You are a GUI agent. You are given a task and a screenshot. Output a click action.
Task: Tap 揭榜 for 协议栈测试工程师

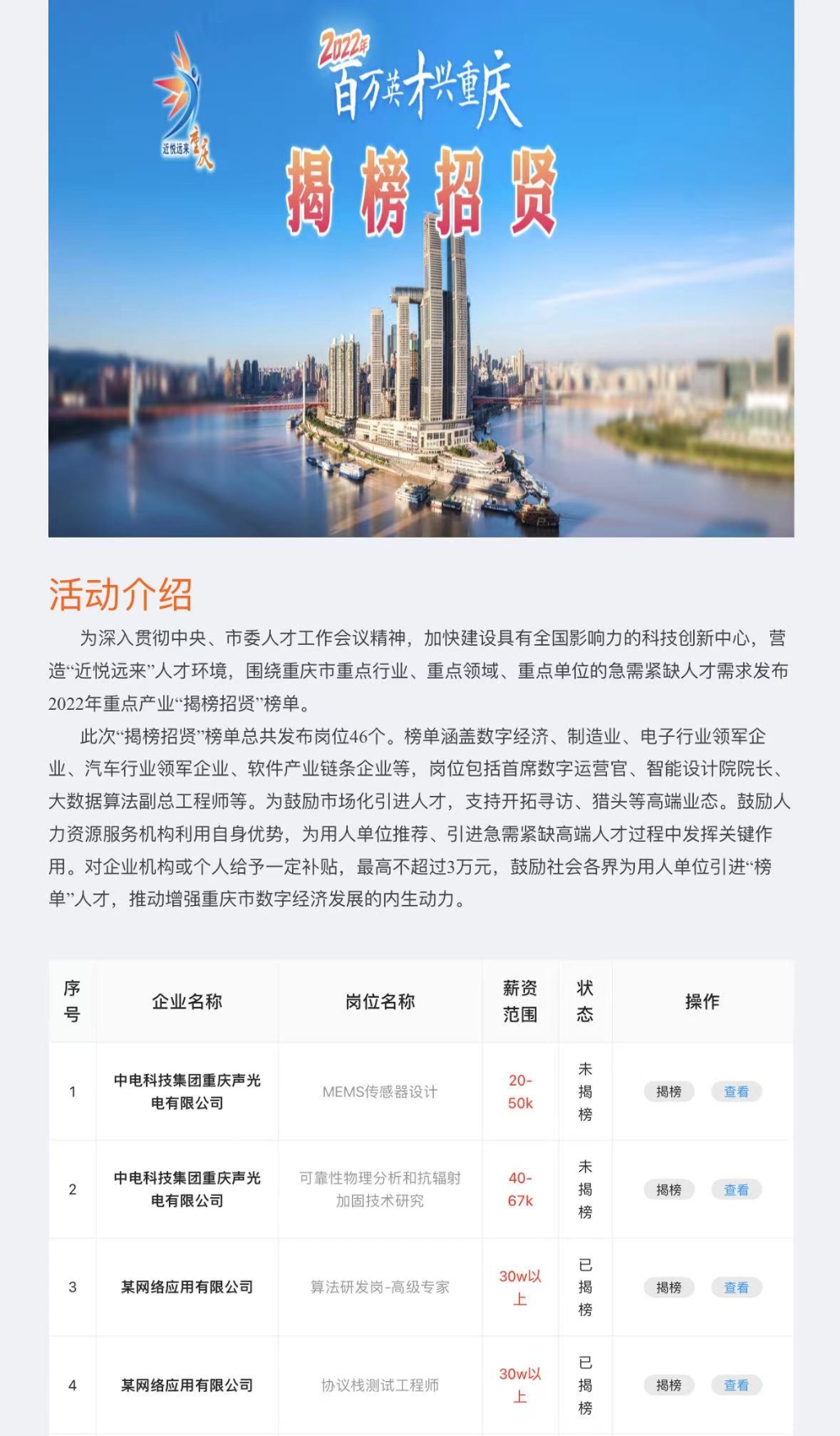click(669, 1384)
